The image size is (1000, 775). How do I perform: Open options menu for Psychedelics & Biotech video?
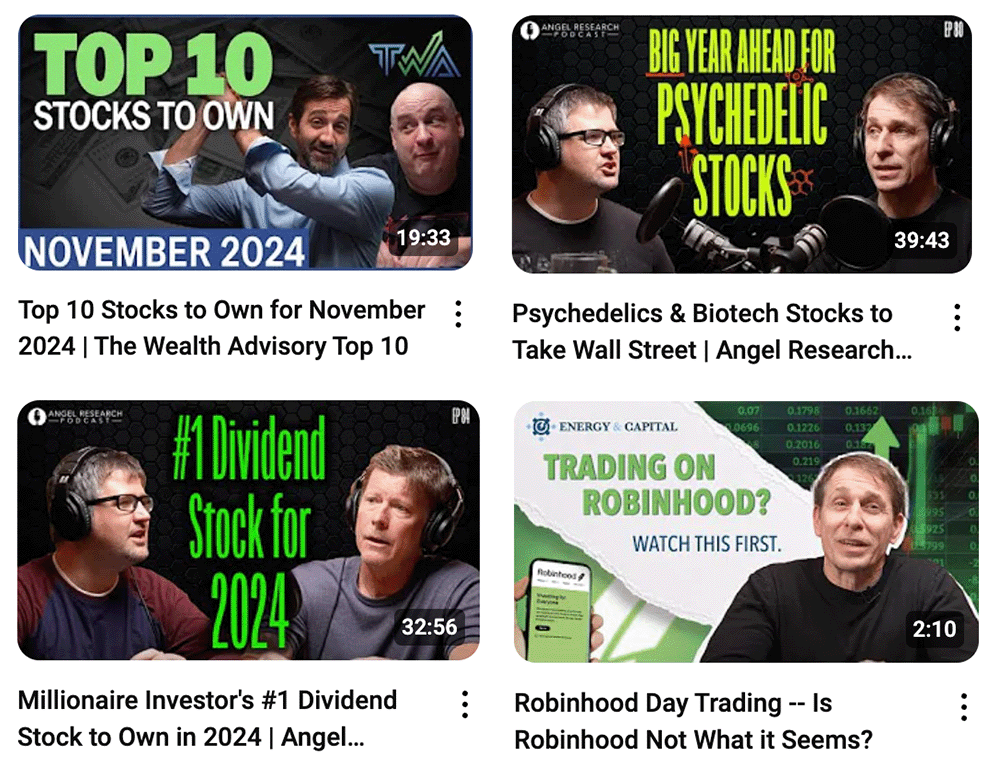[x=957, y=318]
